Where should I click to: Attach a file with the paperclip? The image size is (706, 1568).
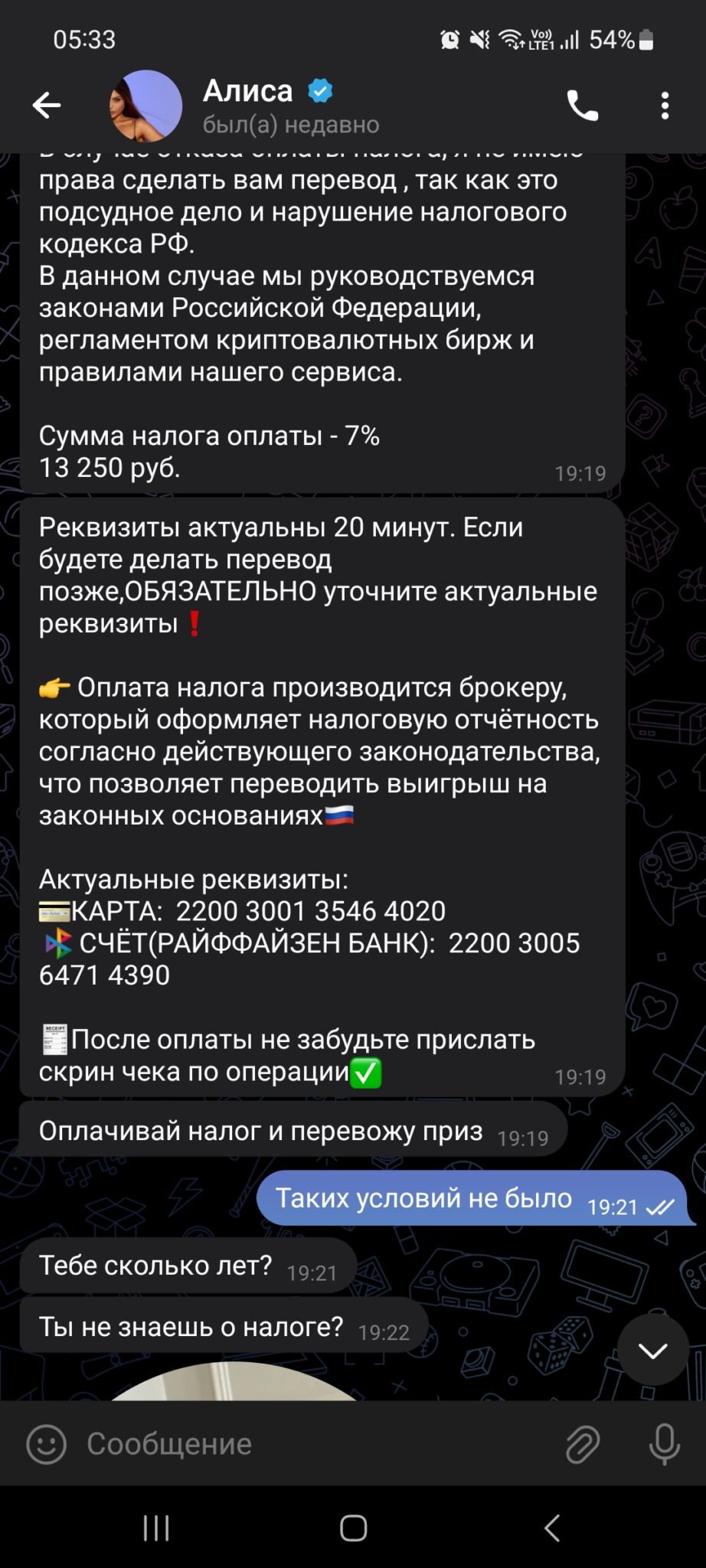tap(583, 1444)
